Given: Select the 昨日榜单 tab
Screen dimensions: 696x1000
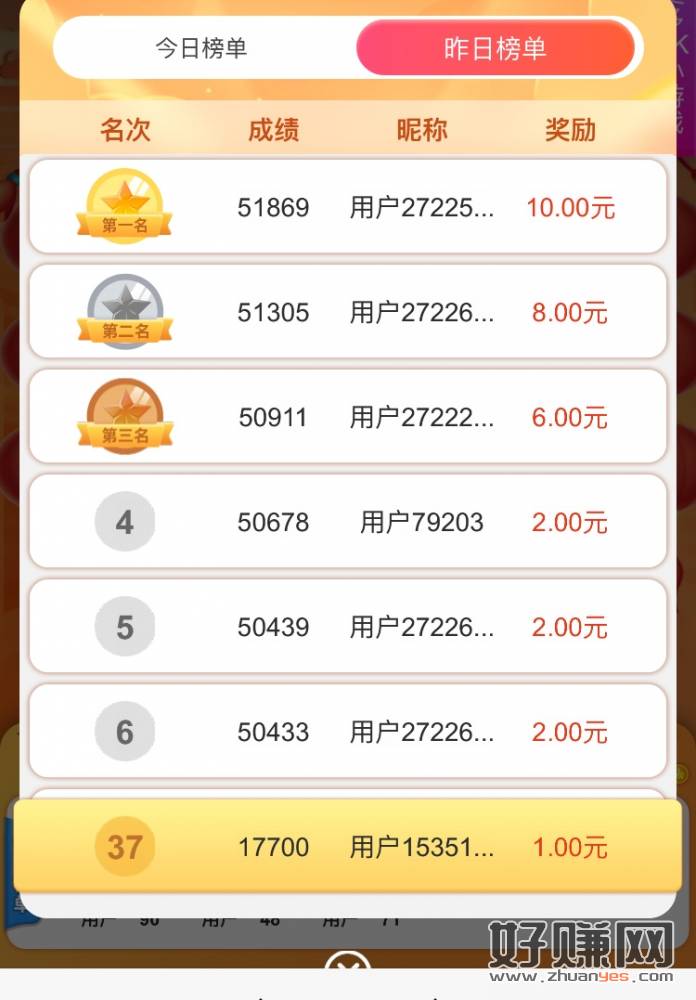Looking at the screenshot, I should click(x=495, y=48).
